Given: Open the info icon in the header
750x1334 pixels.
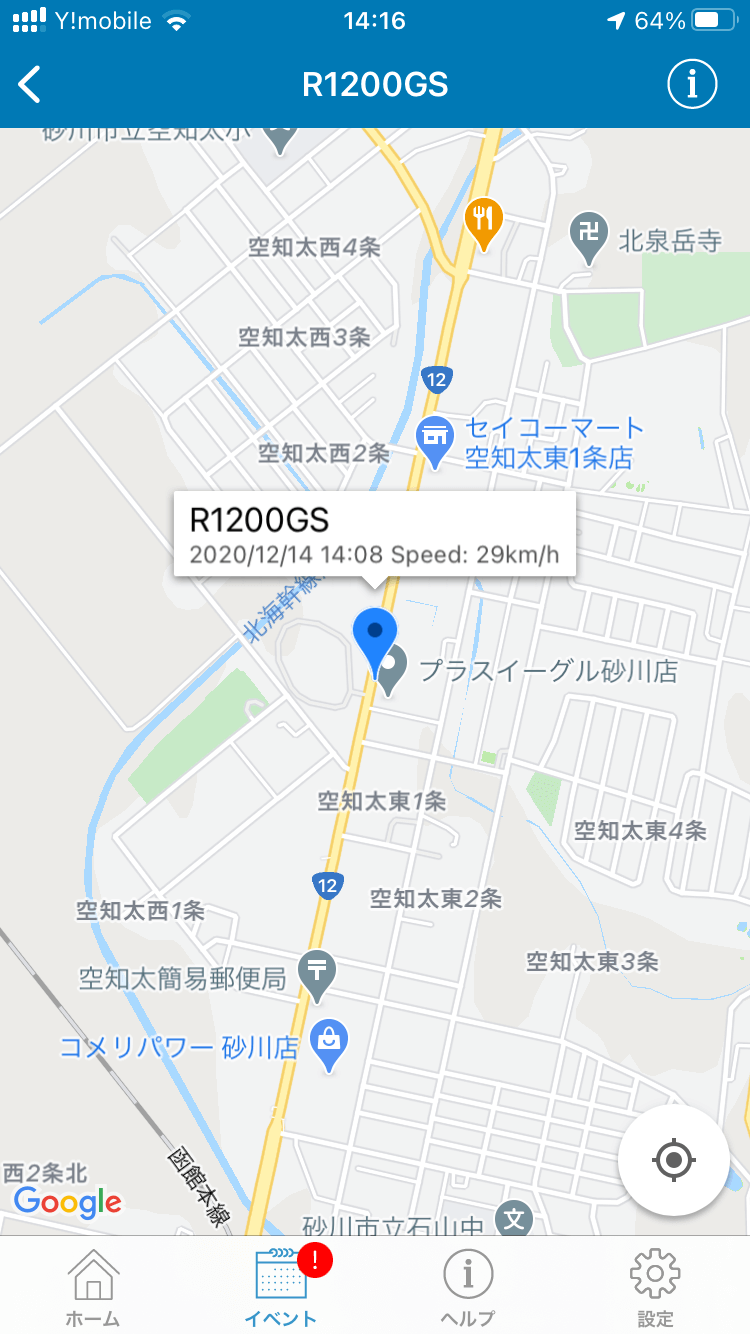Looking at the screenshot, I should [692, 85].
